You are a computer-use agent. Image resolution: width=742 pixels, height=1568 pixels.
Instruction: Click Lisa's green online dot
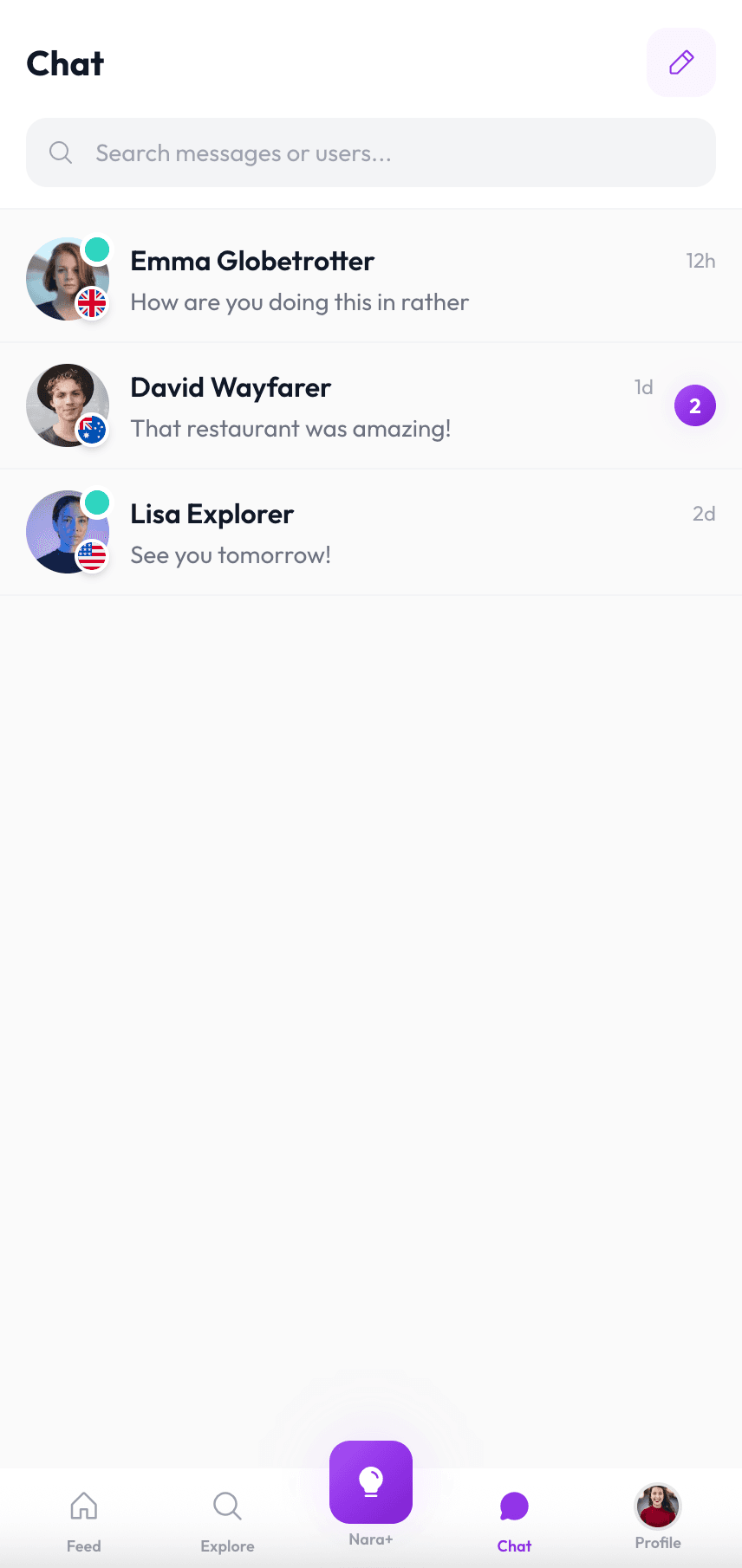98,502
